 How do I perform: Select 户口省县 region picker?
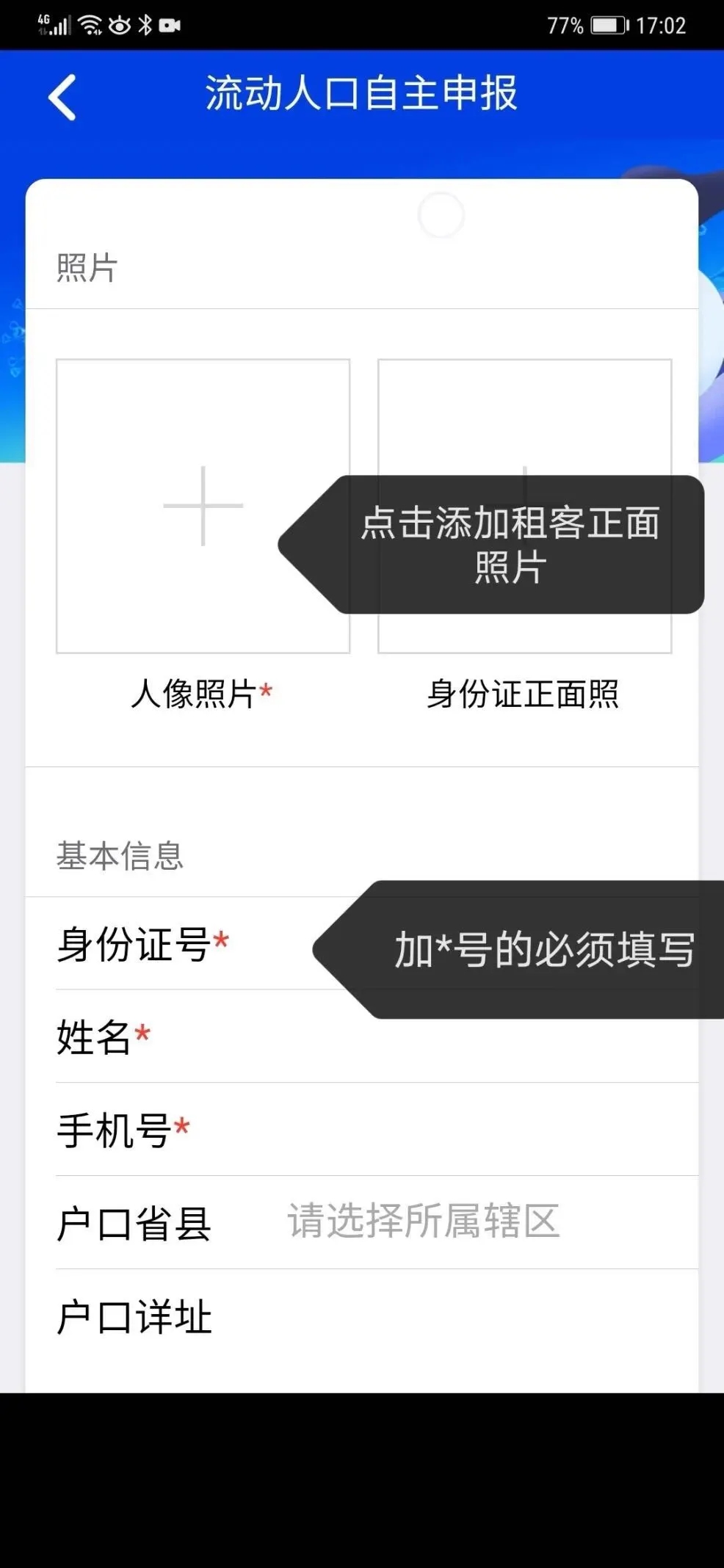coord(424,1222)
